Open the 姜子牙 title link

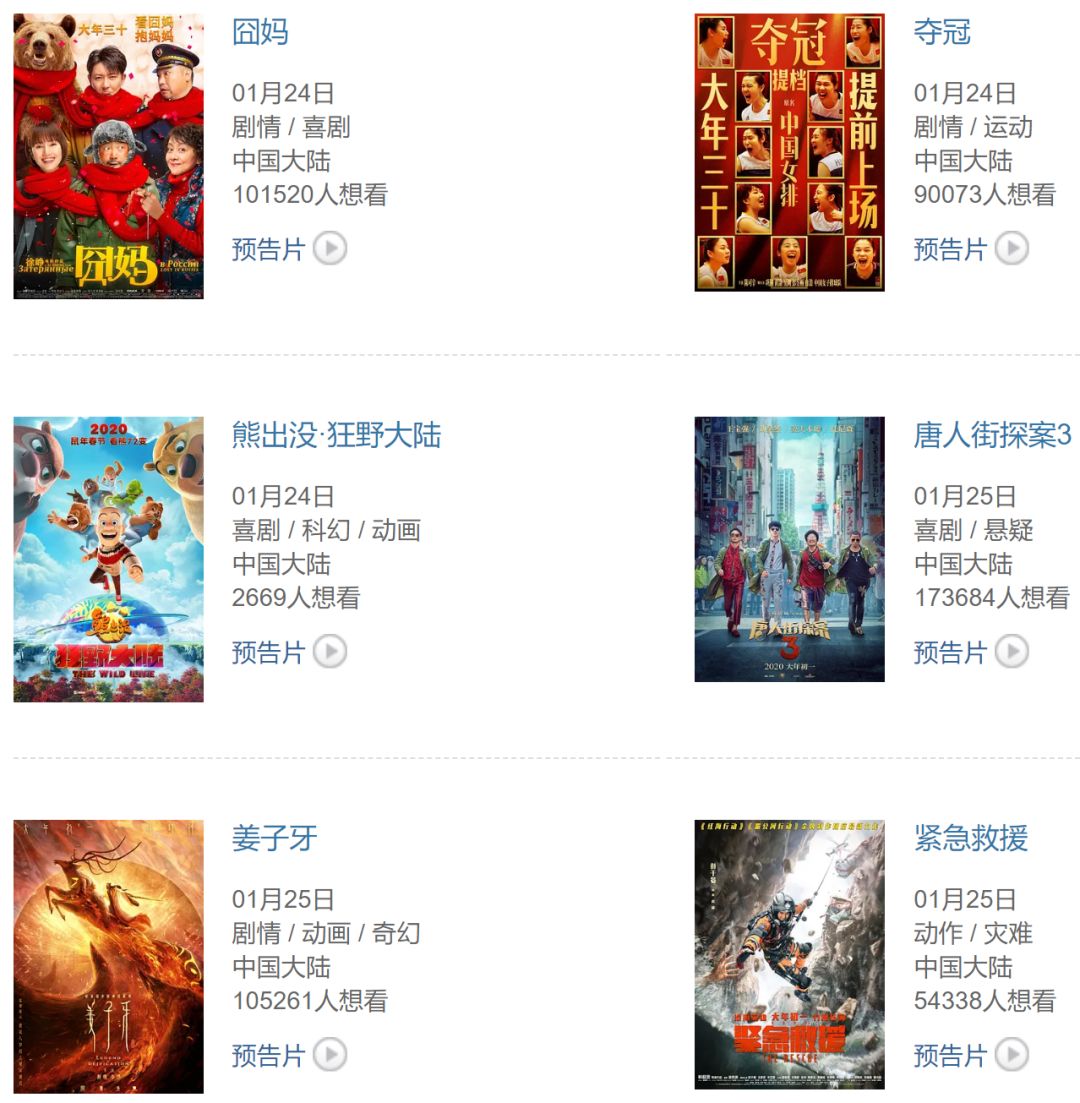click(274, 838)
